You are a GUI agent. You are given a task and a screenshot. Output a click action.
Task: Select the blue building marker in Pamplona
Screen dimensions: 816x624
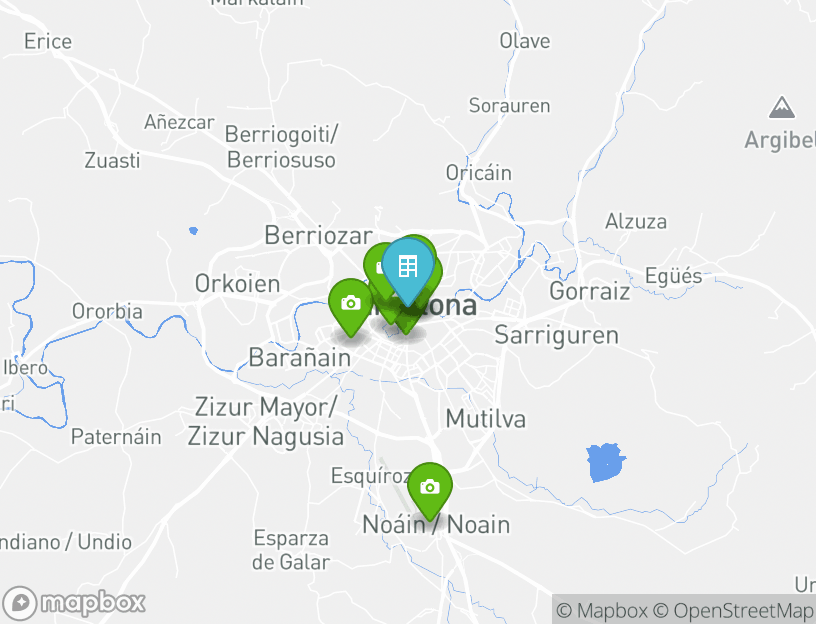point(407,268)
